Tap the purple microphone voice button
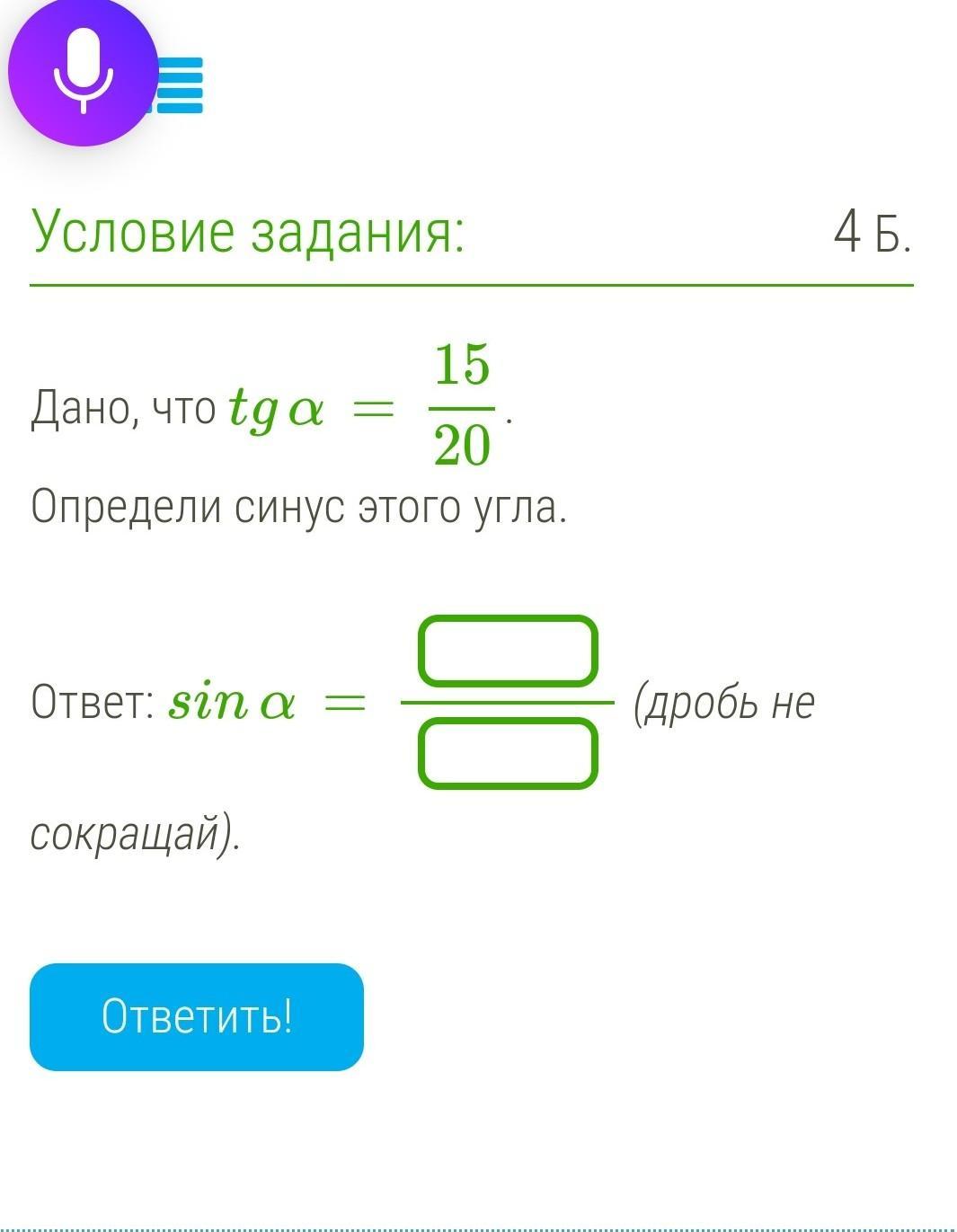957x1232 pixels. tap(83, 72)
